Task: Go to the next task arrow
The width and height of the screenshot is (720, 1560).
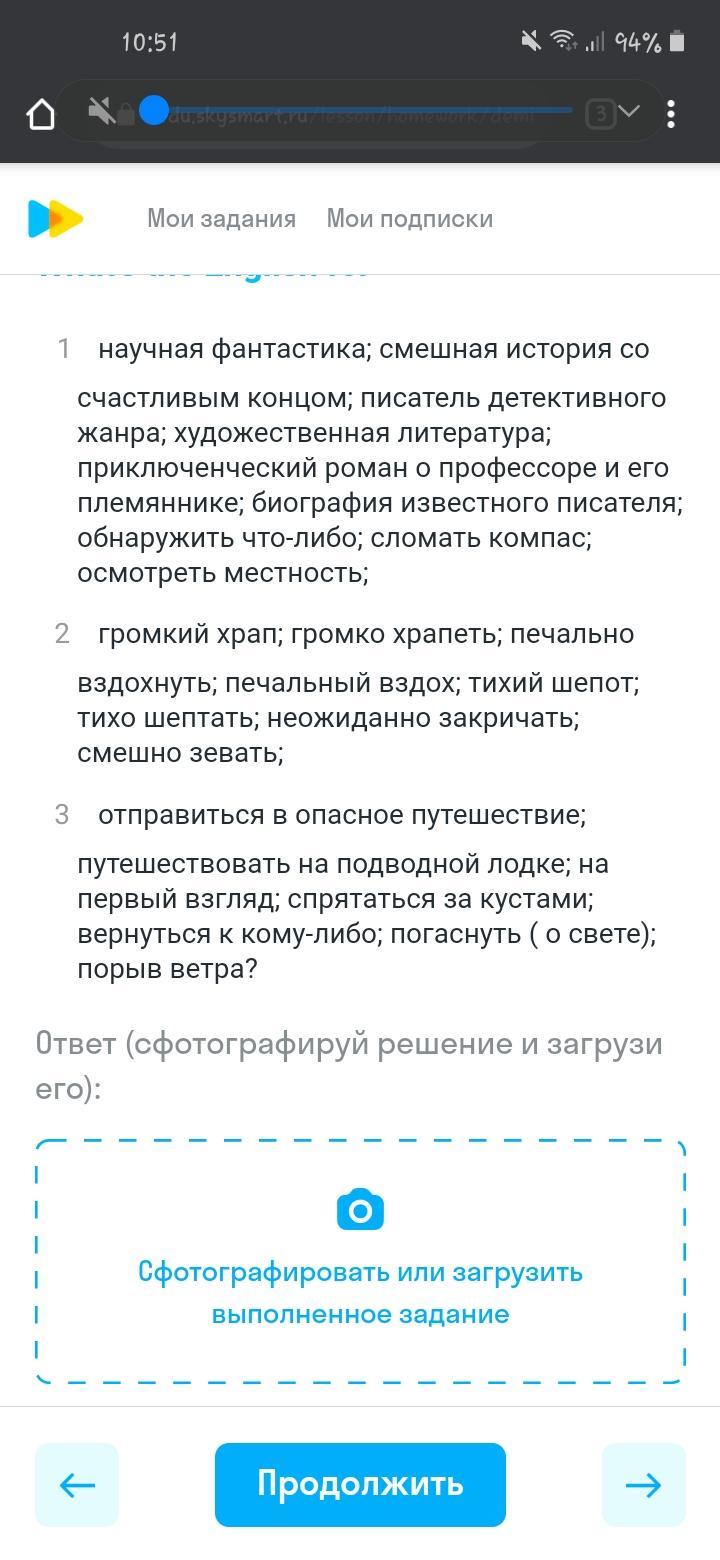Action: [643, 1484]
